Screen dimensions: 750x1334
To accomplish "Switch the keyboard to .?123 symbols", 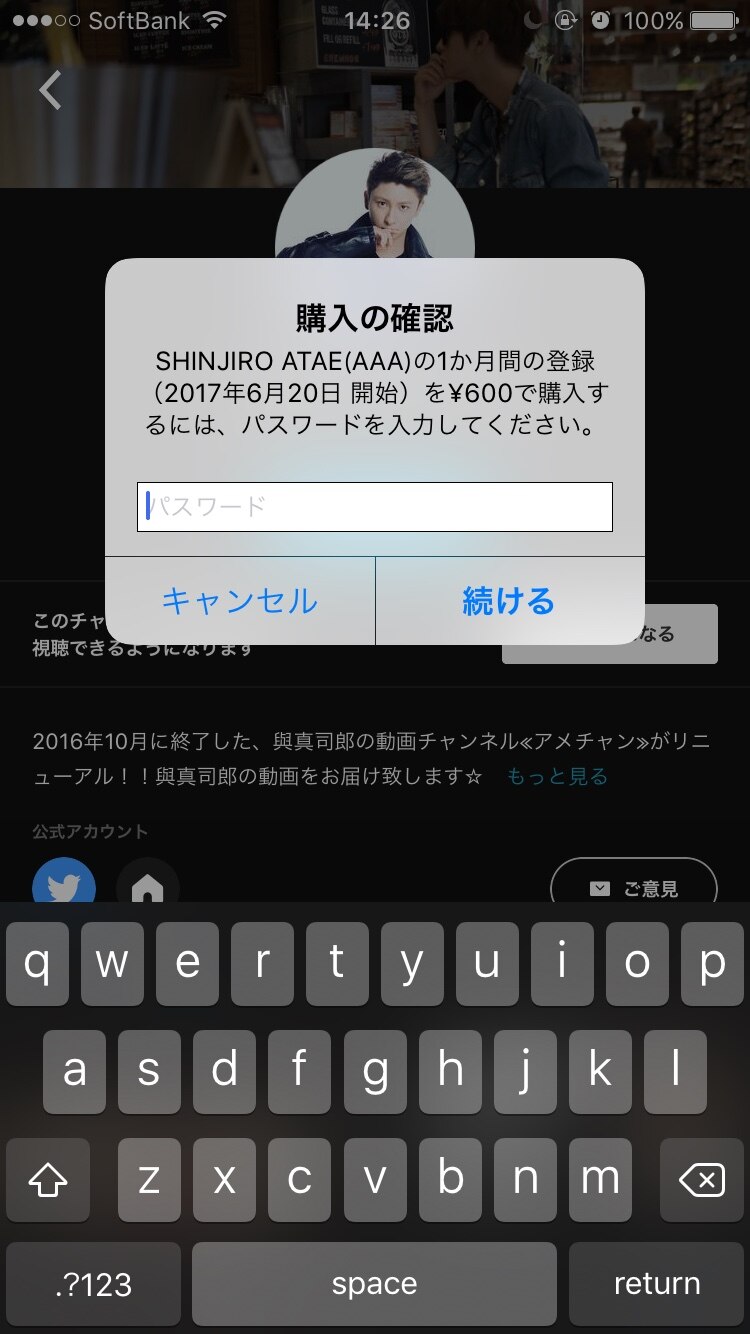I will click(93, 1284).
